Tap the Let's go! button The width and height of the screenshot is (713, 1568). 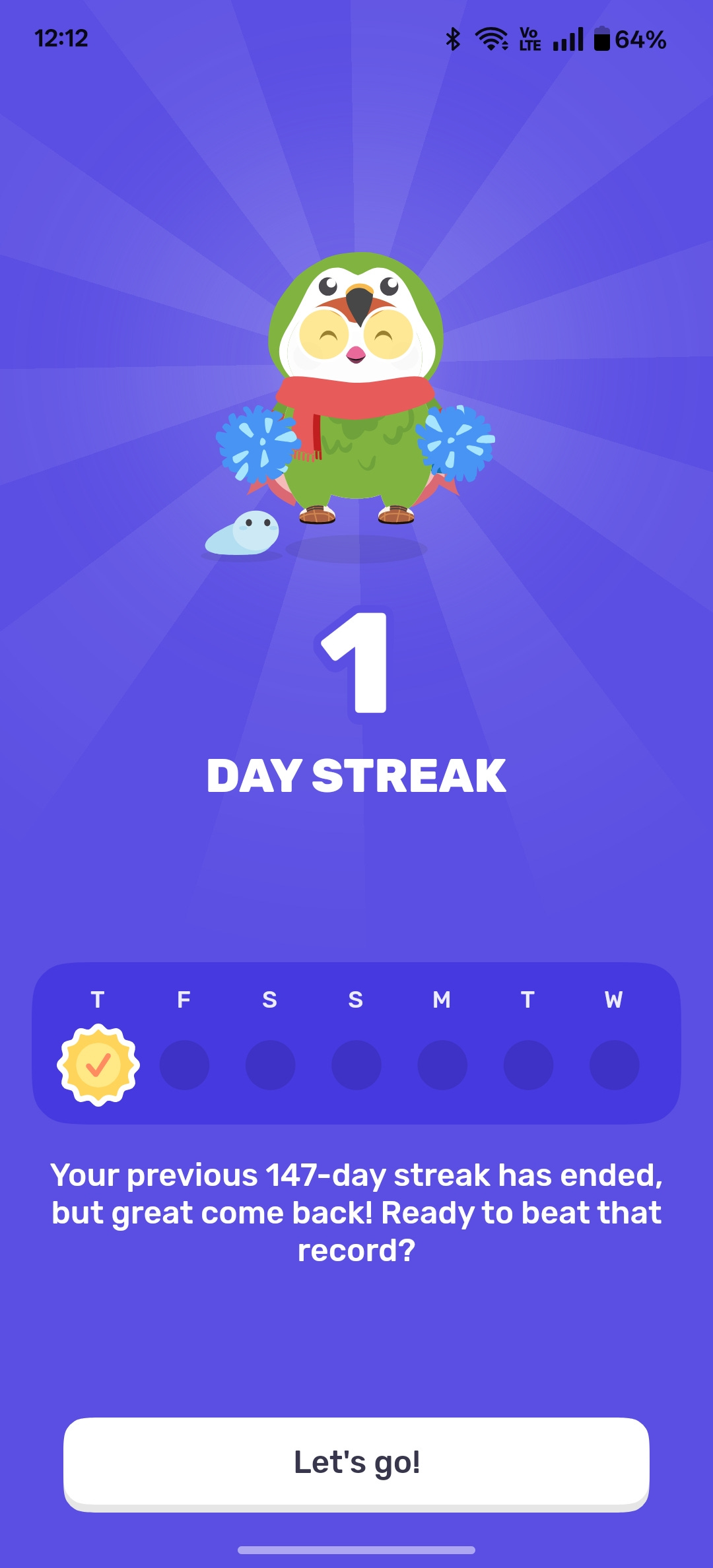click(x=356, y=1462)
